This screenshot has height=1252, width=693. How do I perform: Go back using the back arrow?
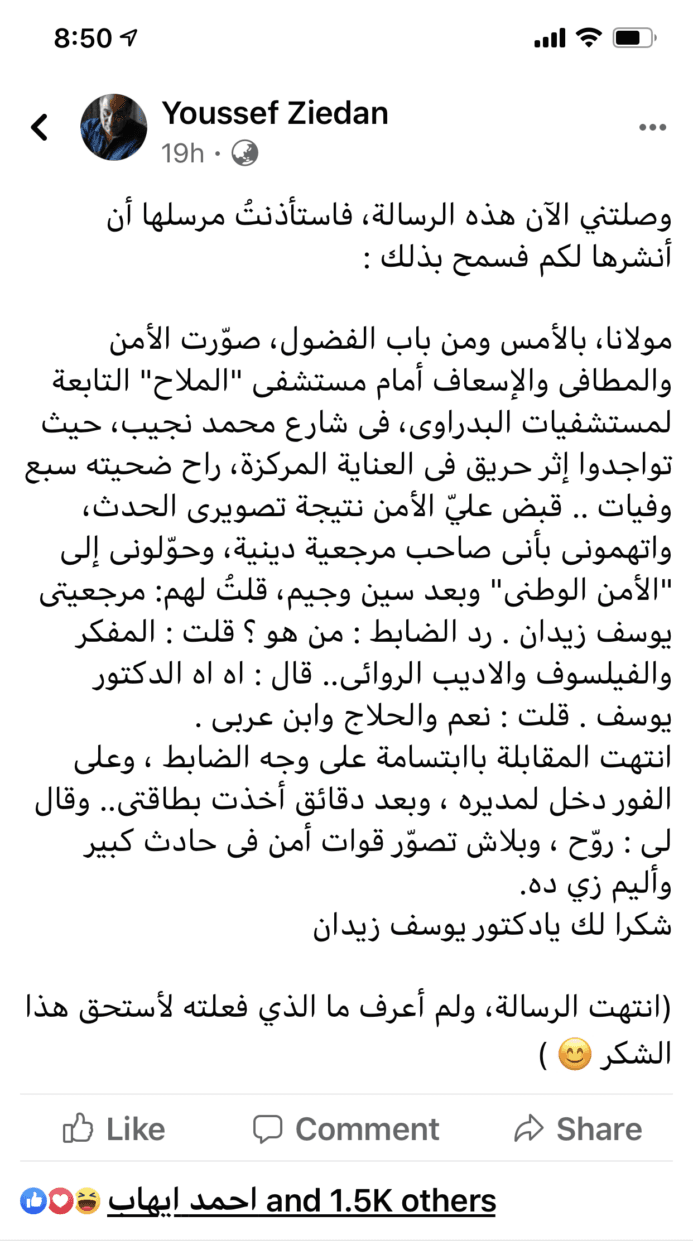click(40, 127)
